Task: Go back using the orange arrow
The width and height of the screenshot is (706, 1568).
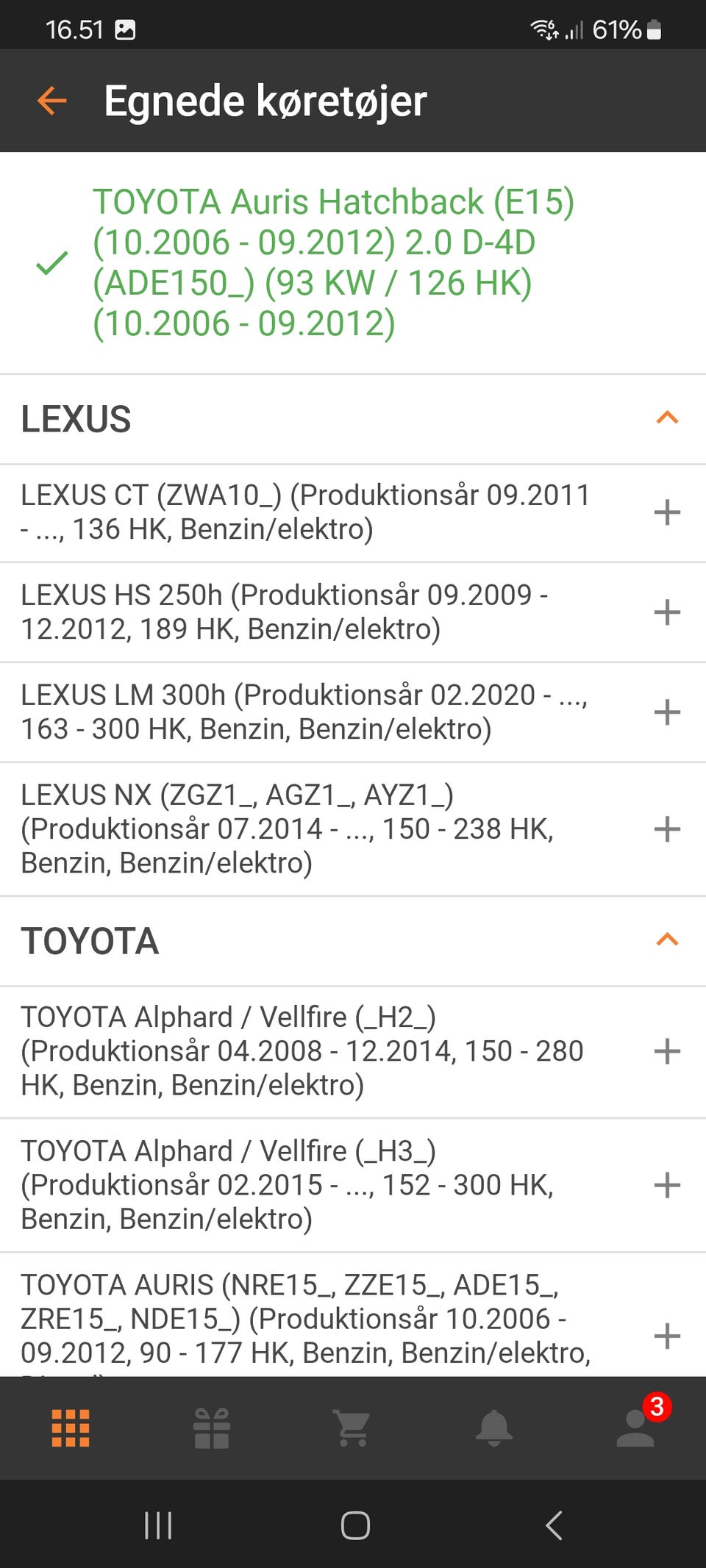Action: pos(52,101)
